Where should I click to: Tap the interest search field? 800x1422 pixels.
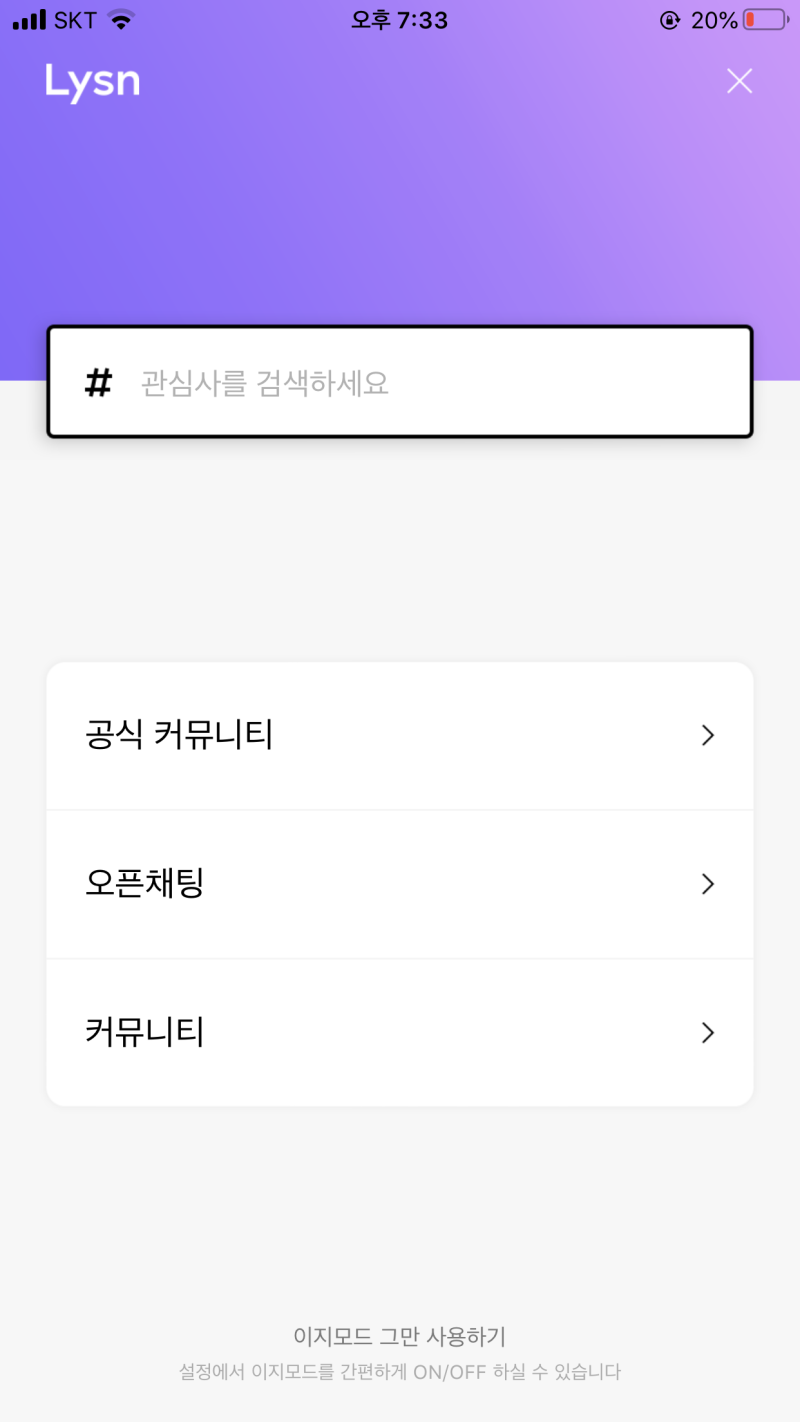point(400,382)
